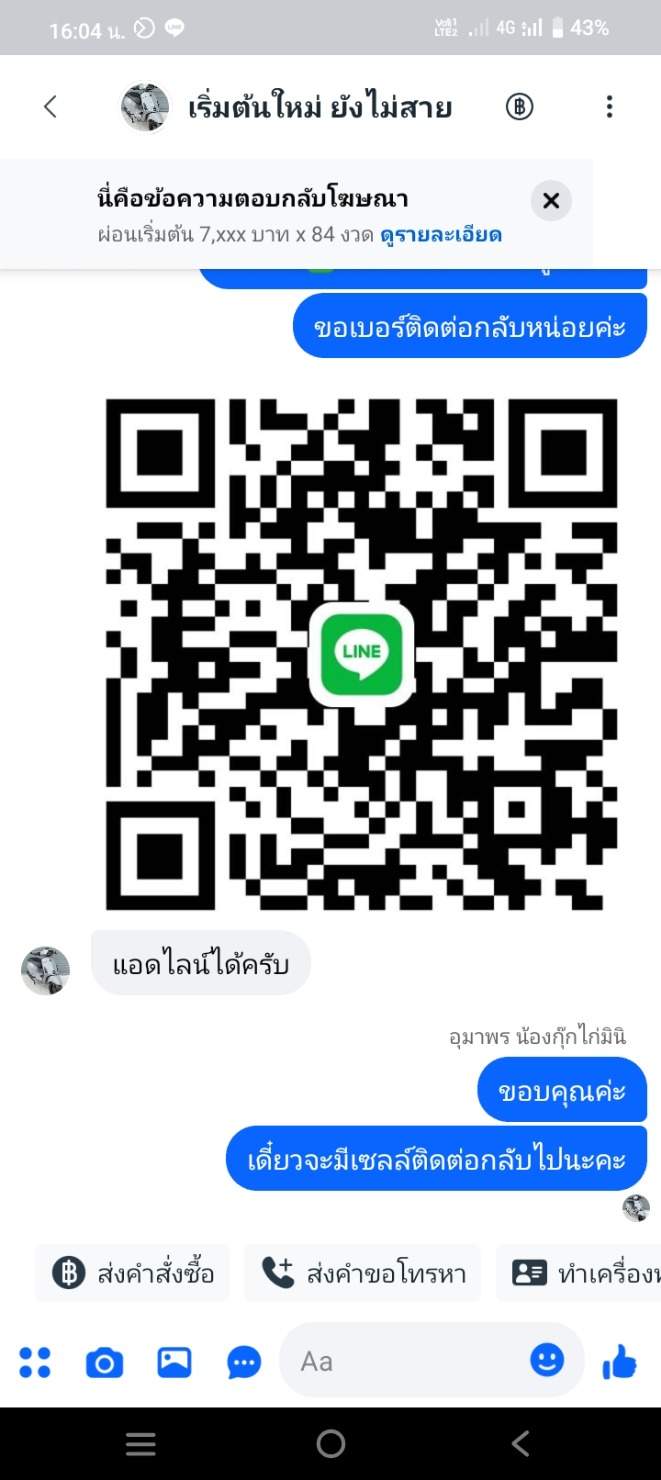661x1480 pixels.
Task: Open the conversation title เริ่มต้นใหม่ ยังไม่สาย
Action: coord(320,107)
